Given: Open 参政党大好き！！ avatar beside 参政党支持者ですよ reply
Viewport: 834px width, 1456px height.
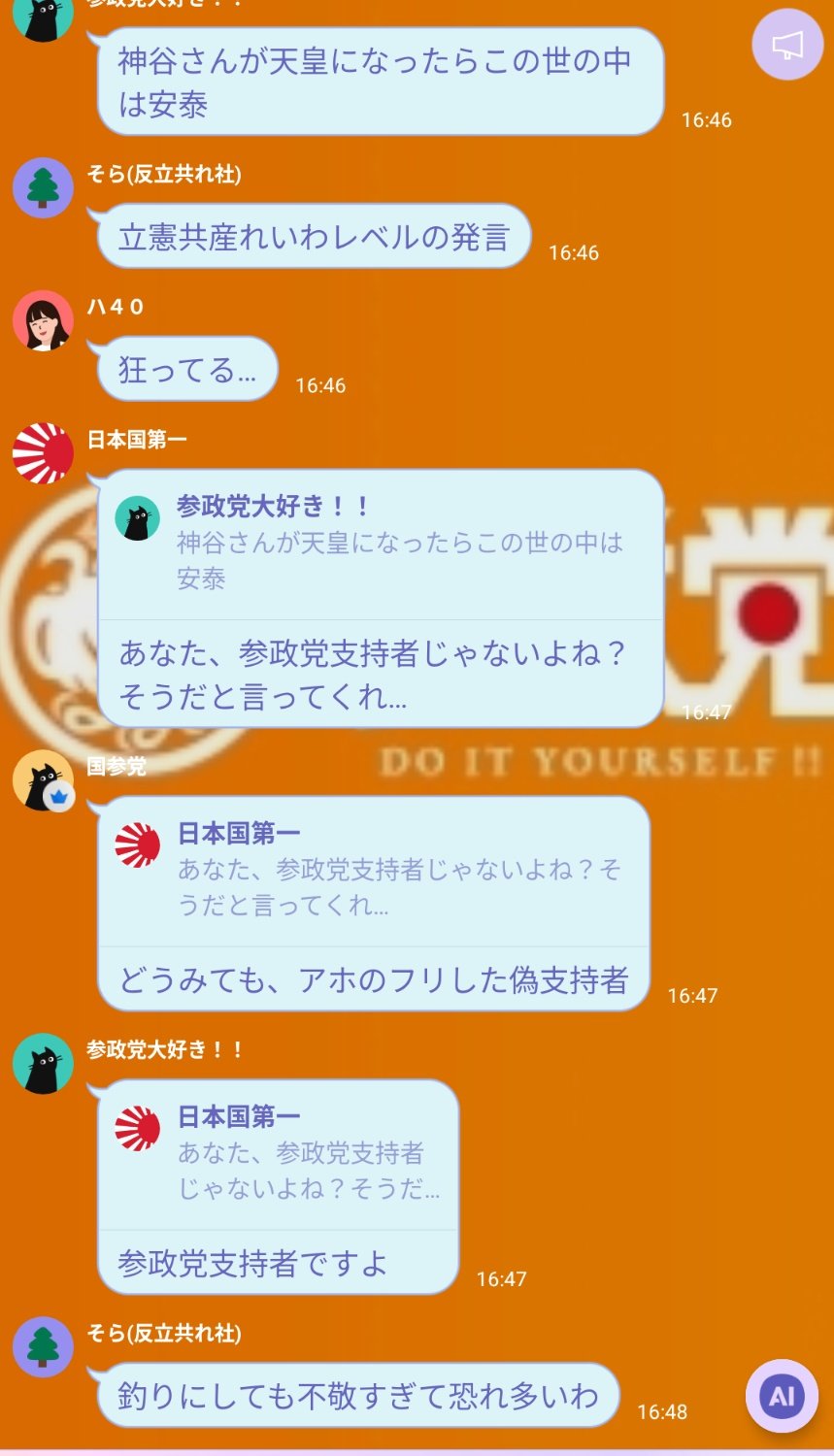Looking at the screenshot, I should pyautogui.click(x=43, y=1063).
